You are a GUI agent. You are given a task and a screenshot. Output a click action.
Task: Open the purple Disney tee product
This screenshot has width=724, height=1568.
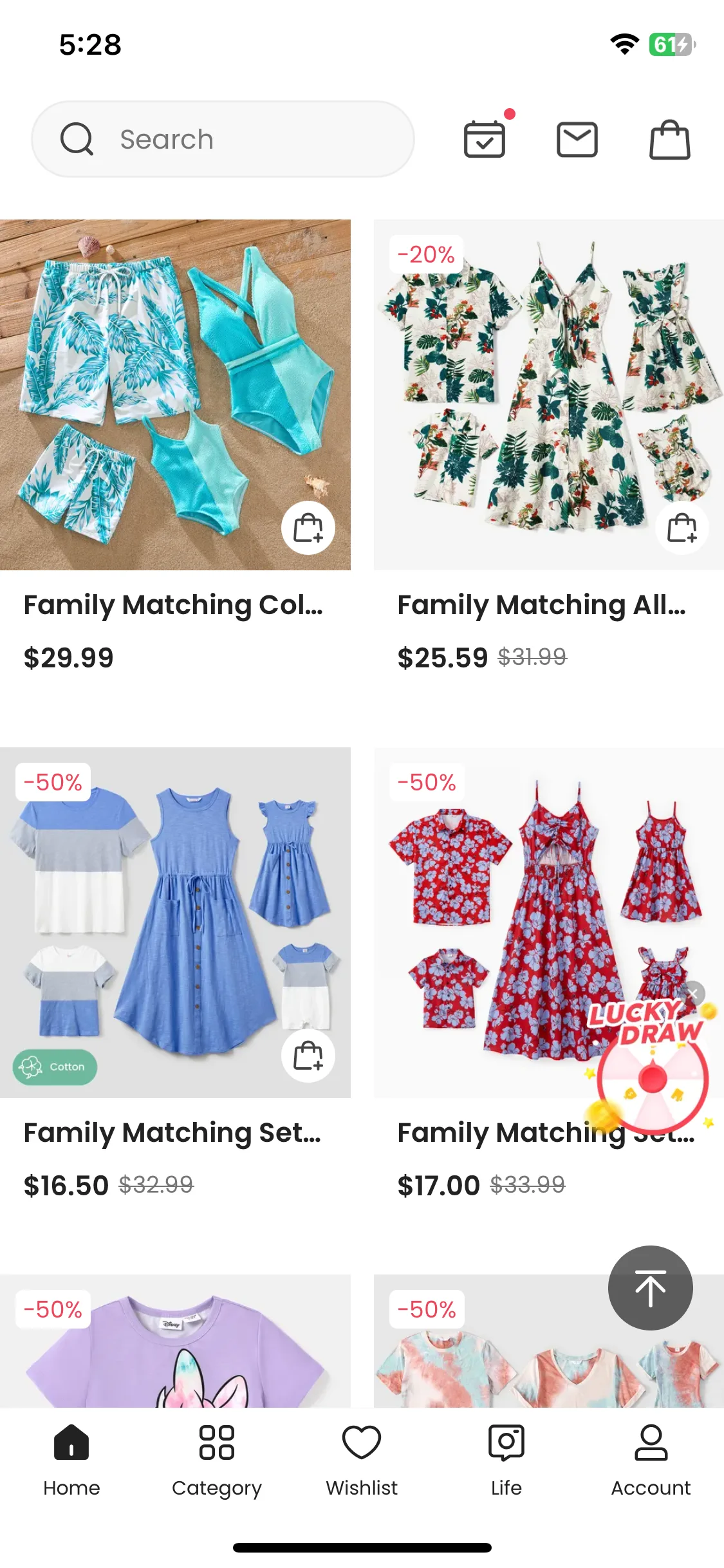174,1345
